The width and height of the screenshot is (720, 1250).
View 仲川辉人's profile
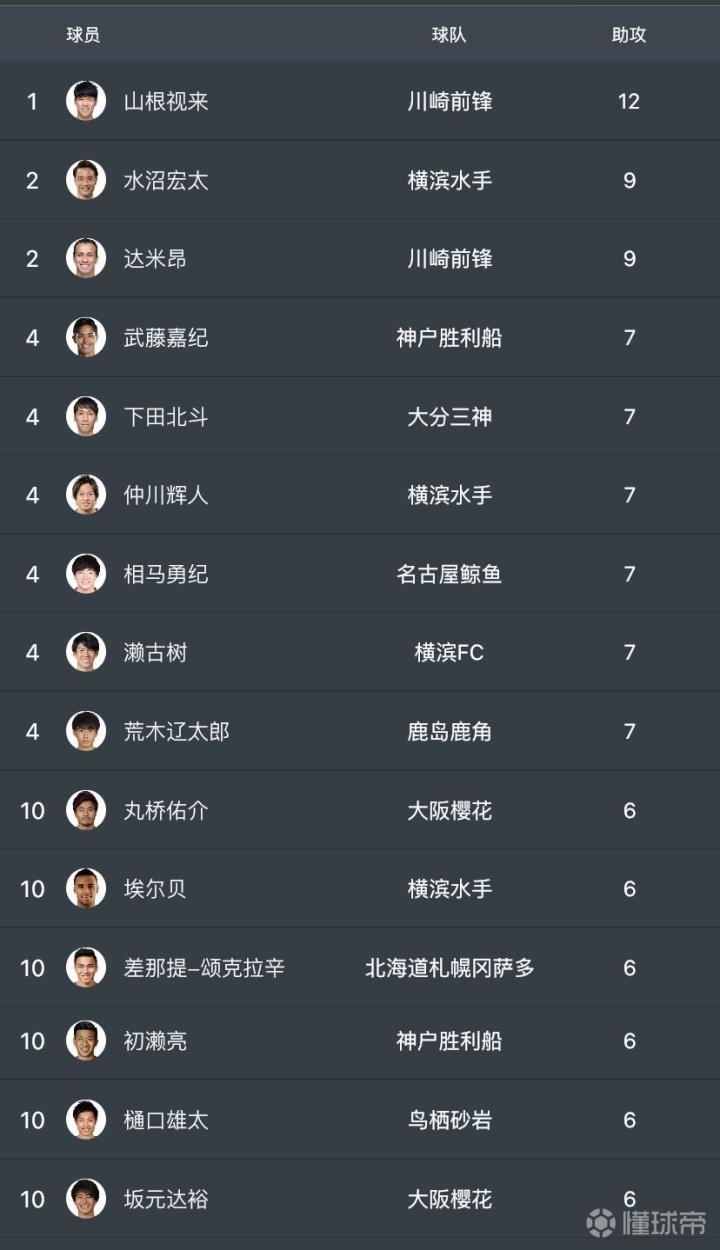point(166,495)
